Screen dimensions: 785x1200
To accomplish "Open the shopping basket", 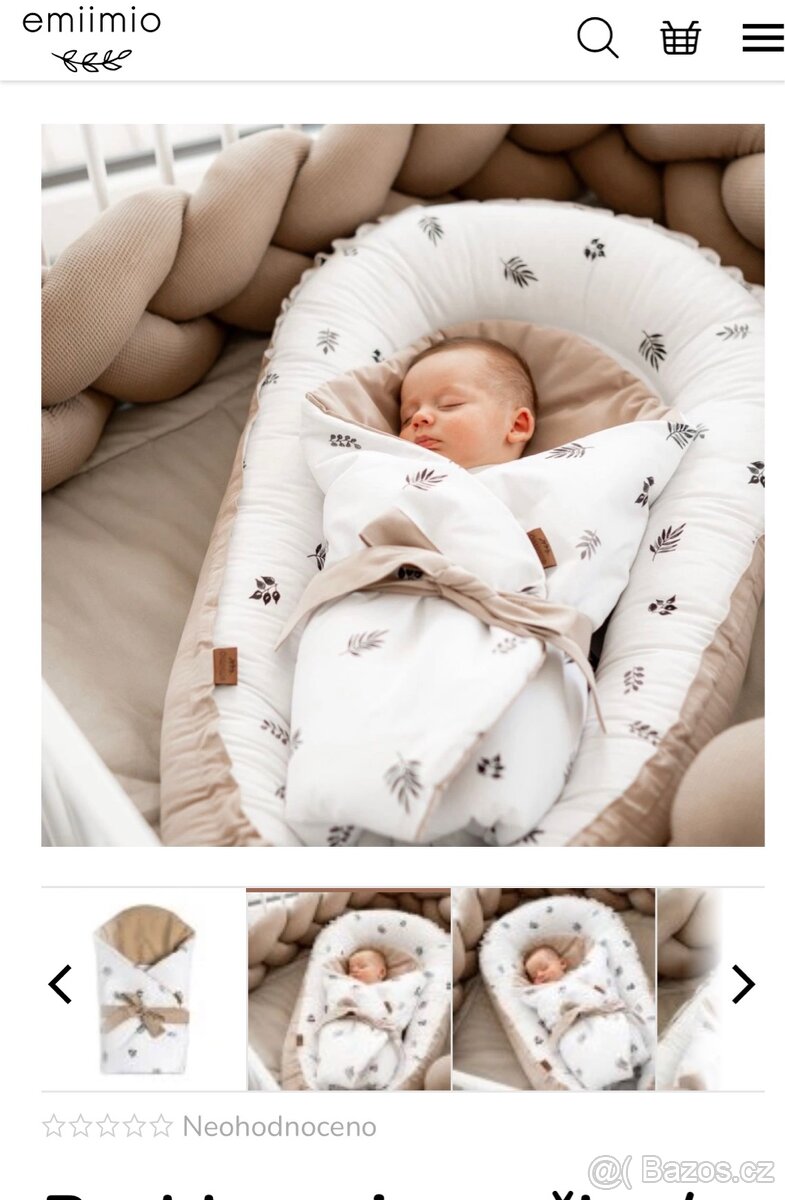I will (680, 38).
